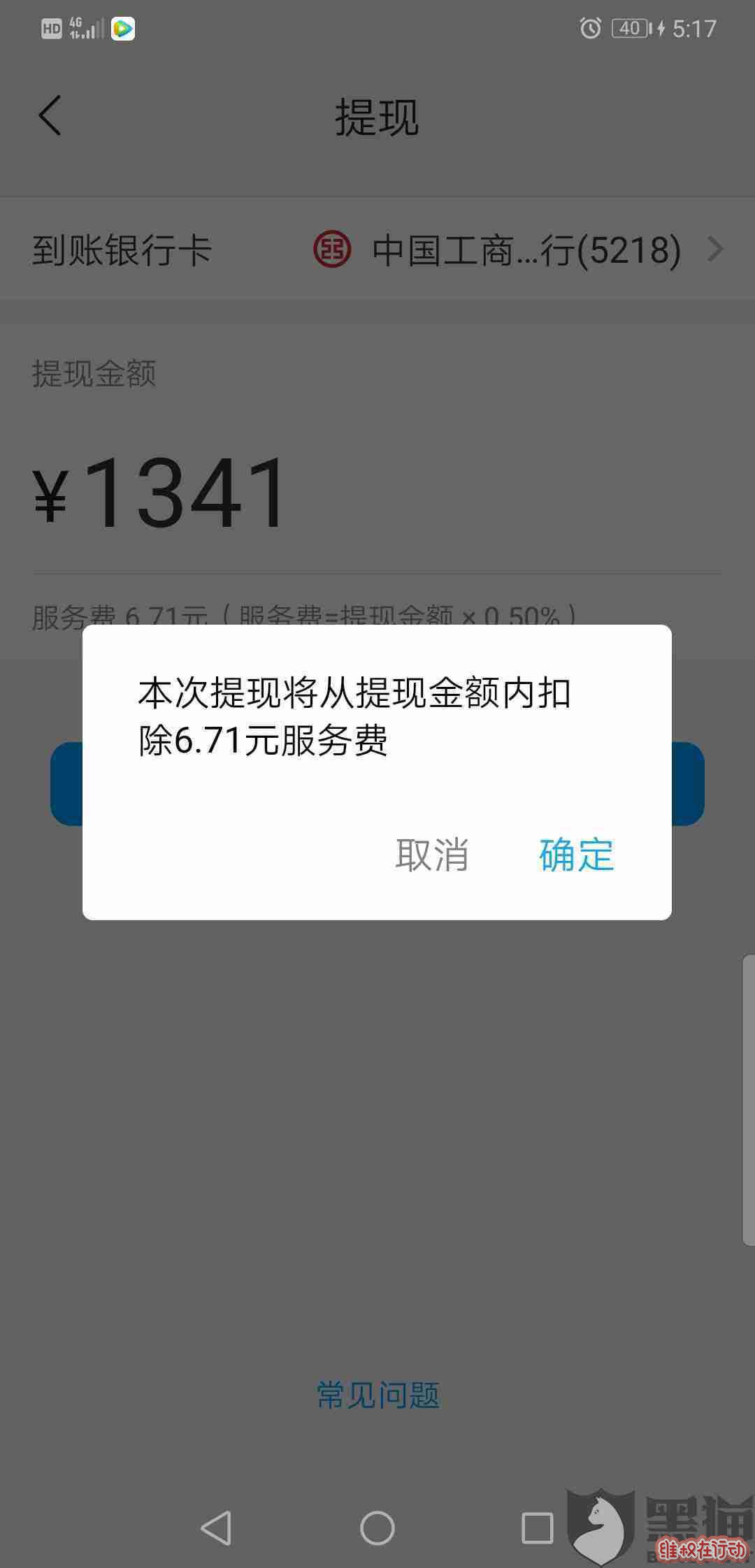Image resolution: width=755 pixels, height=1568 pixels.
Task: Confirm the withdrawal with 确定
Action: pyautogui.click(x=576, y=855)
